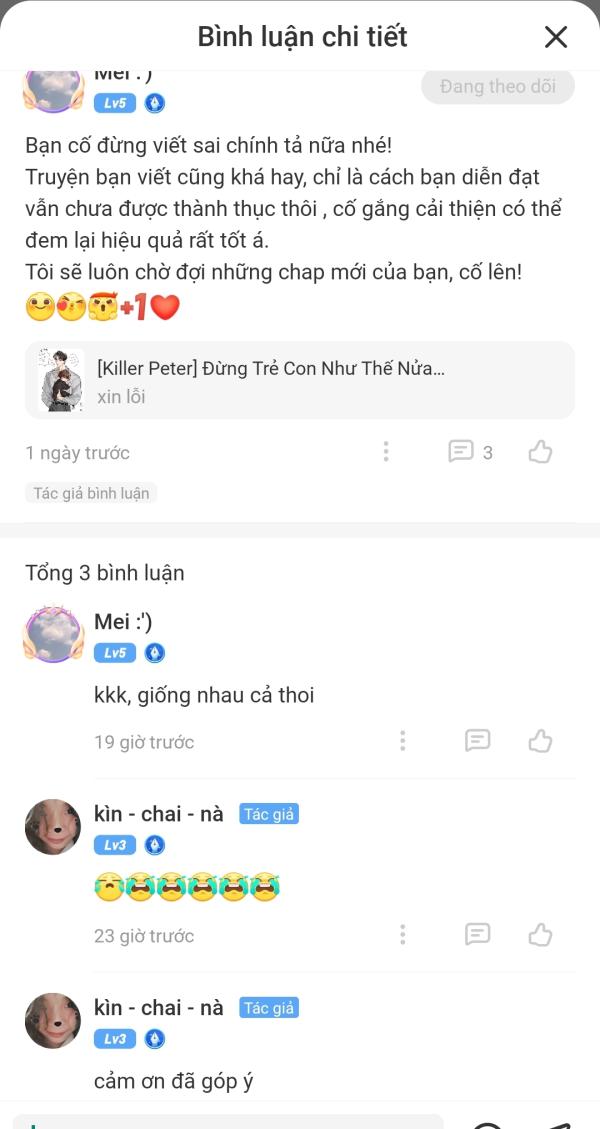
Task: Like the crying emoji comment
Action: coord(540,935)
